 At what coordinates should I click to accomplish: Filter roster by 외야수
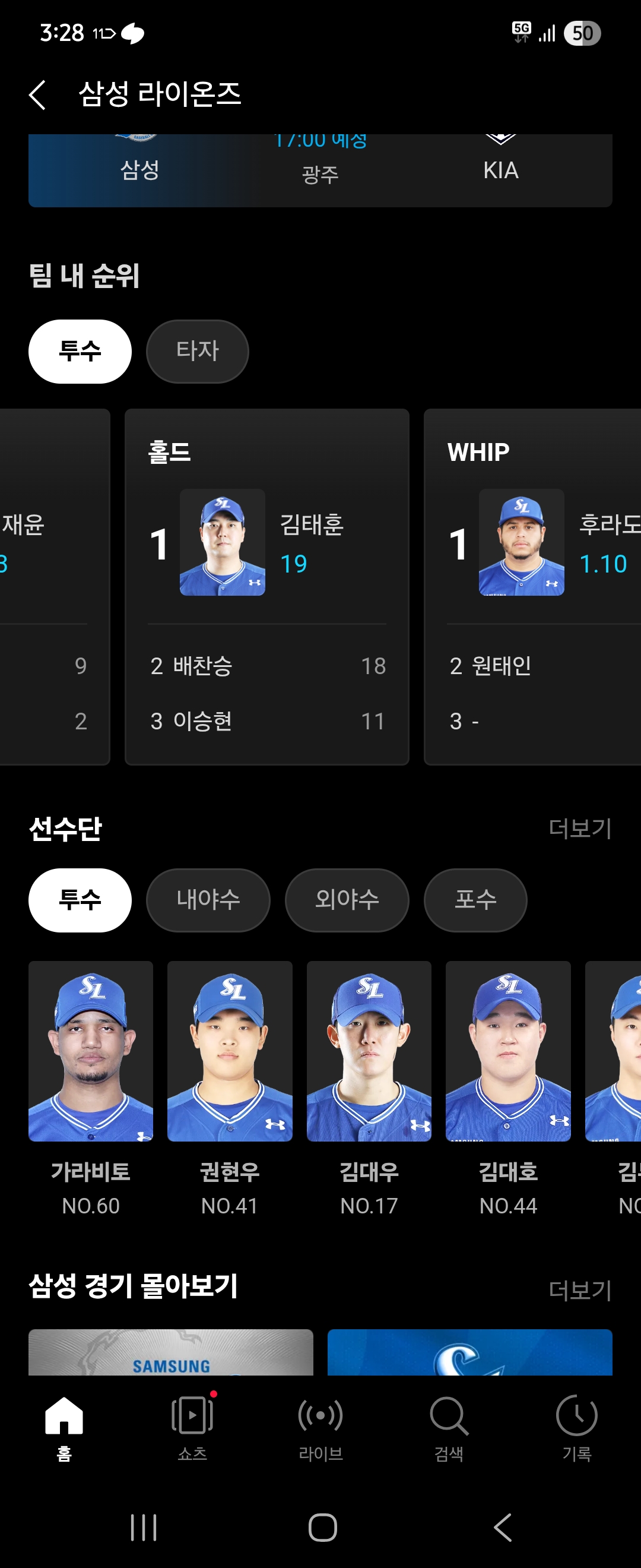click(x=347, y=900)
